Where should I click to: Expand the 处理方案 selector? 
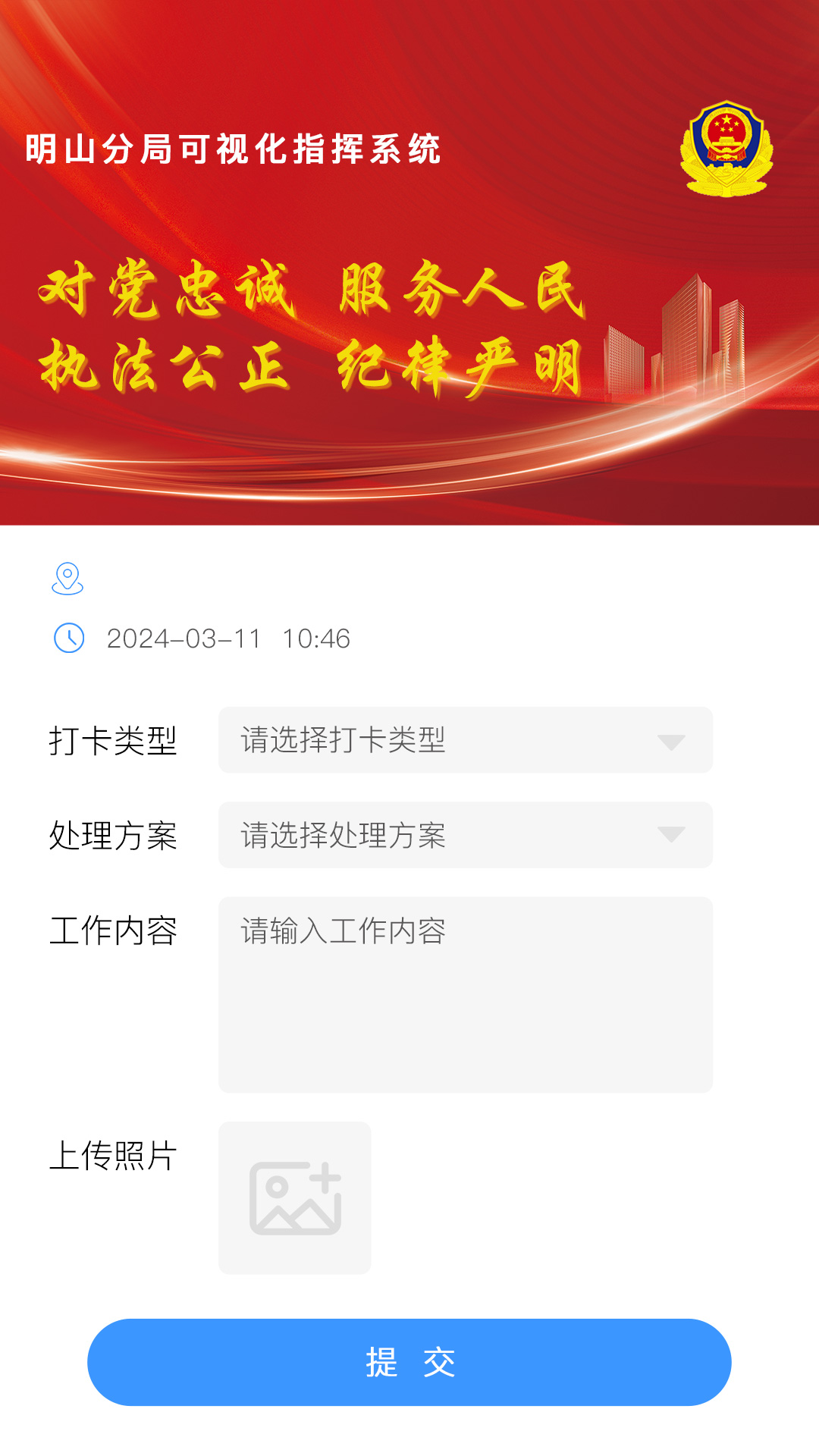click(x=465, y=835)
